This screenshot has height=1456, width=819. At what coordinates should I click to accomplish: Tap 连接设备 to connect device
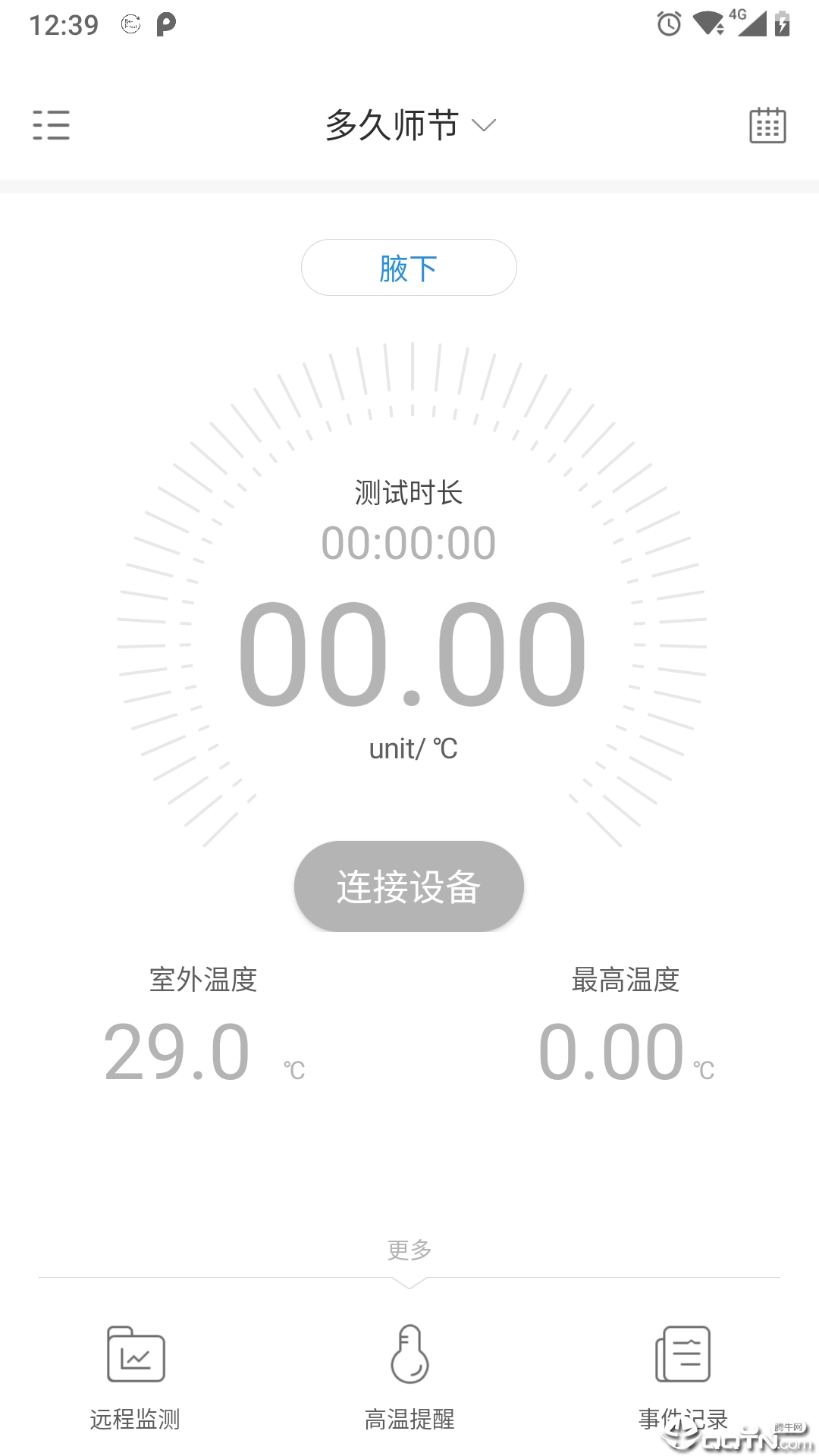click(409, 886)
